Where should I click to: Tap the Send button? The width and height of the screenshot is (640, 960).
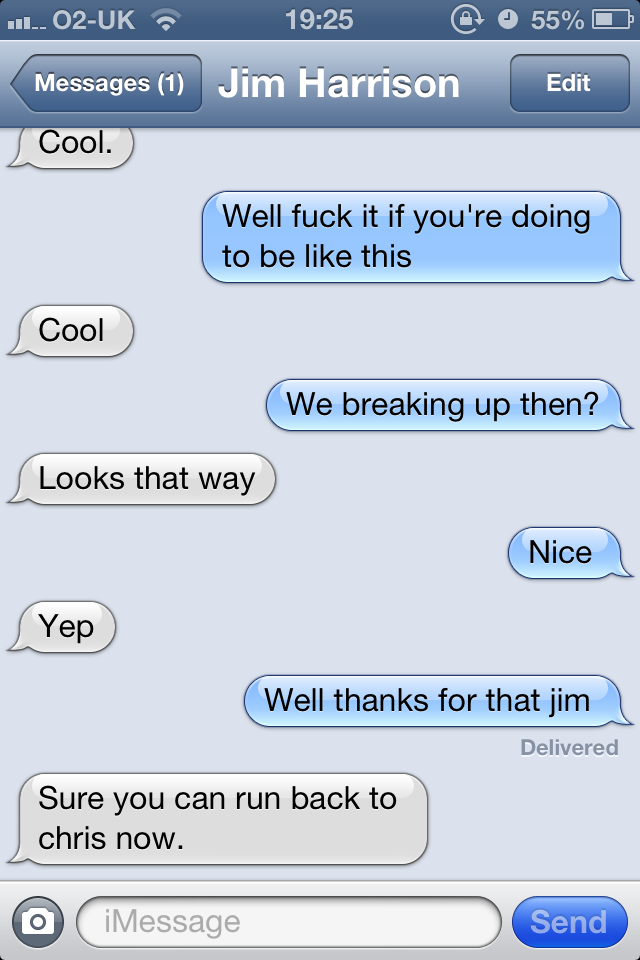pos(568,921)
